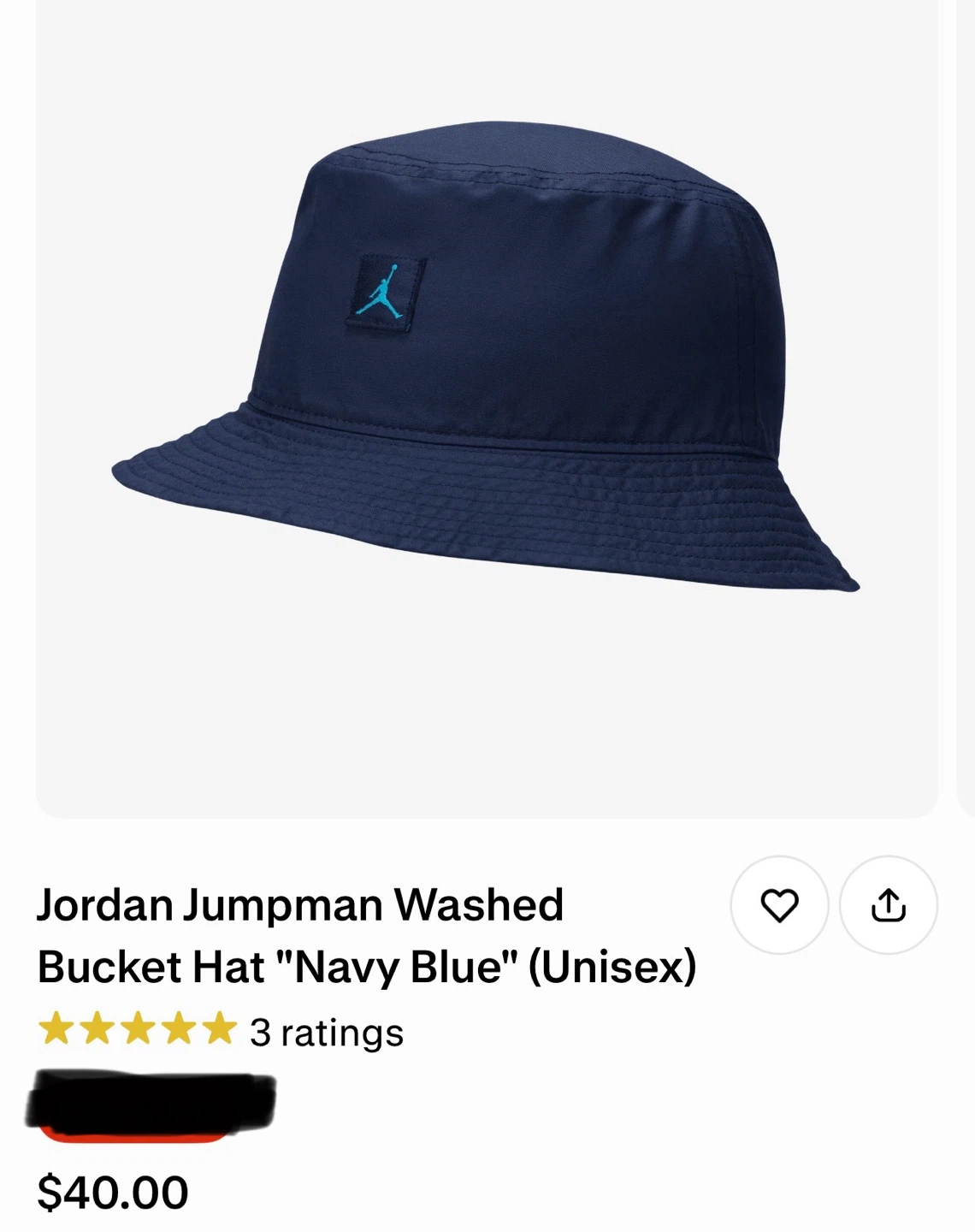
Task: Share this Jordan bucket hat
Action: [x=888, y=905]
